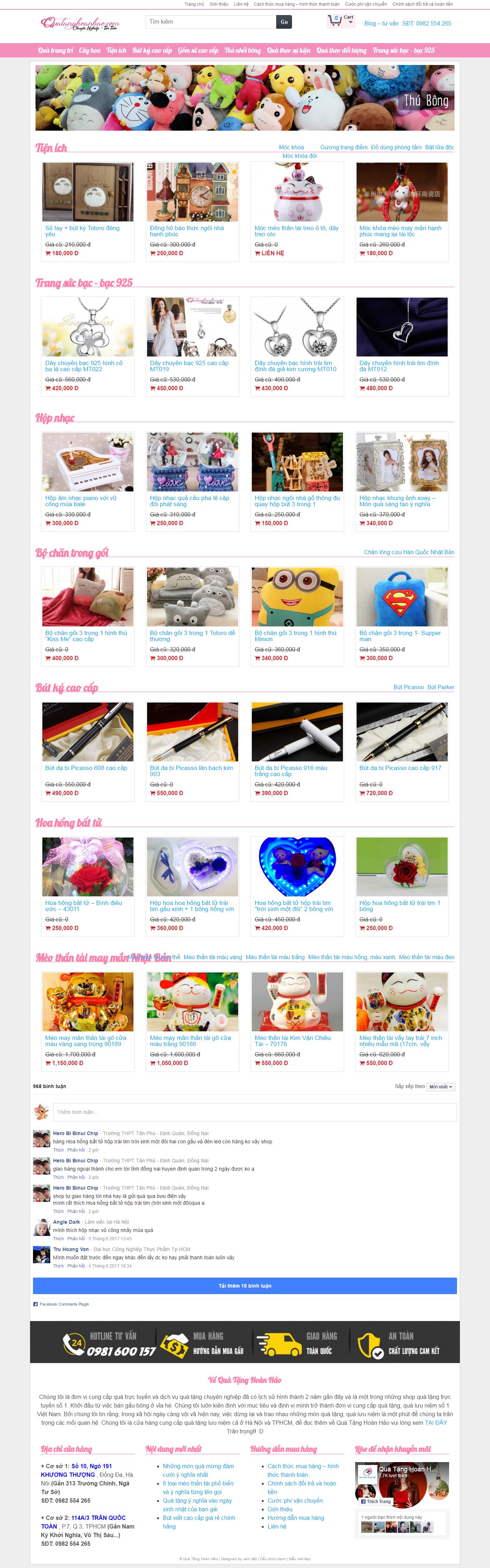Open the Cước phí vận chuyển top link
490x1568 pixels.
(366, 4)
